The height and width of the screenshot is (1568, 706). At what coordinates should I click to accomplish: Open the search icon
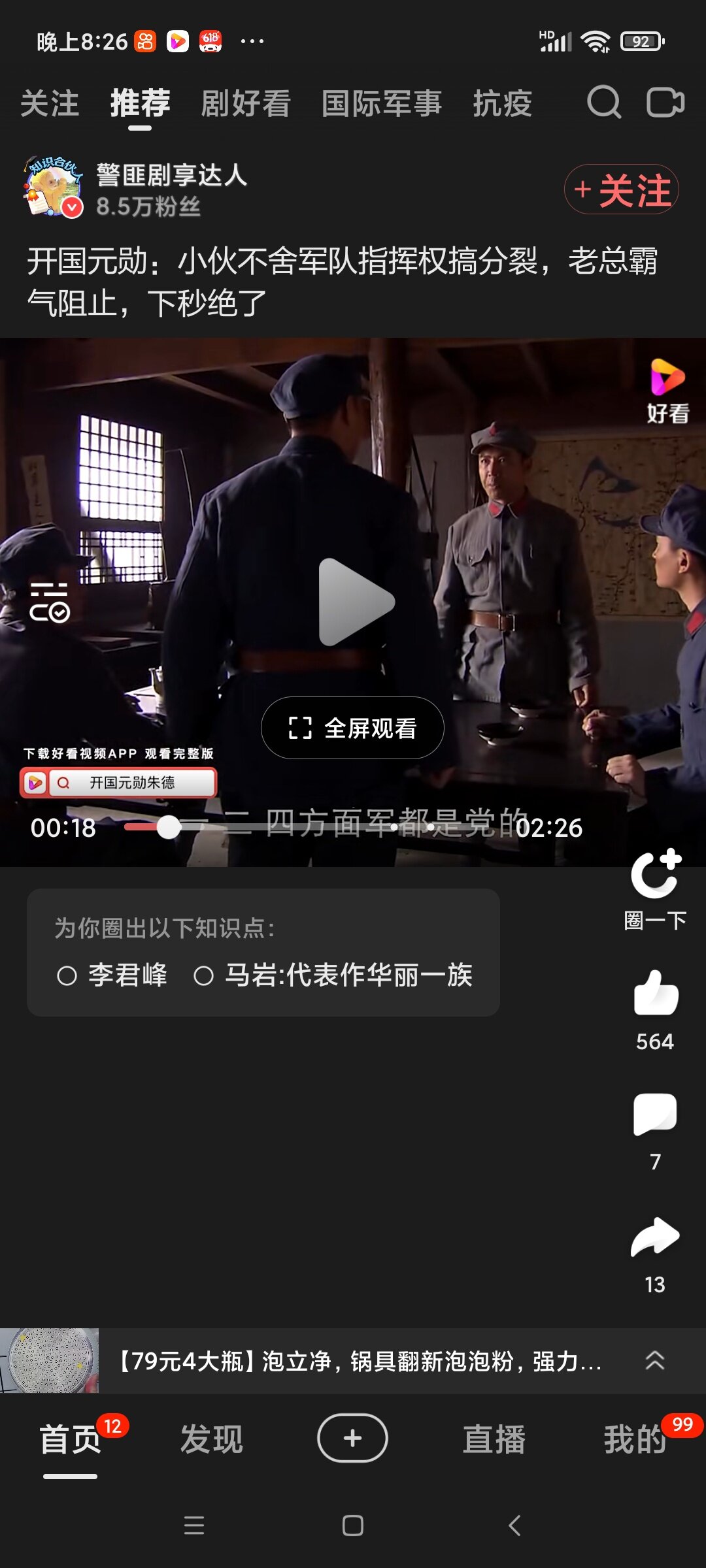tap(603, 103)
